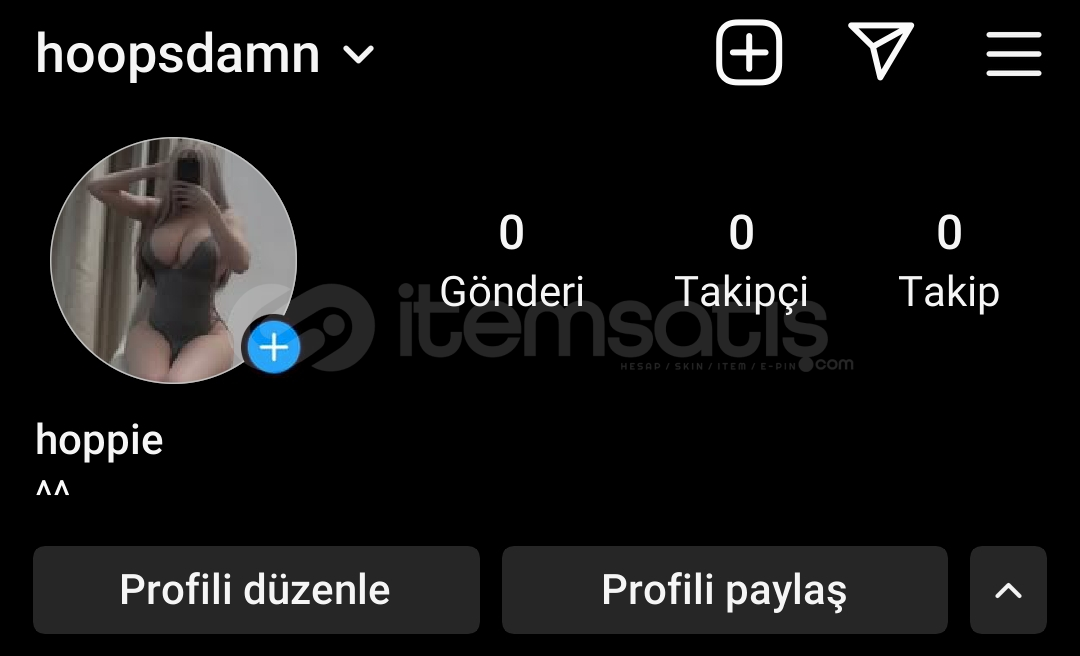The height and width of the screenshot is (656, 1080).
Task: Tap Profili düzenle button
Action: point(256,590)
